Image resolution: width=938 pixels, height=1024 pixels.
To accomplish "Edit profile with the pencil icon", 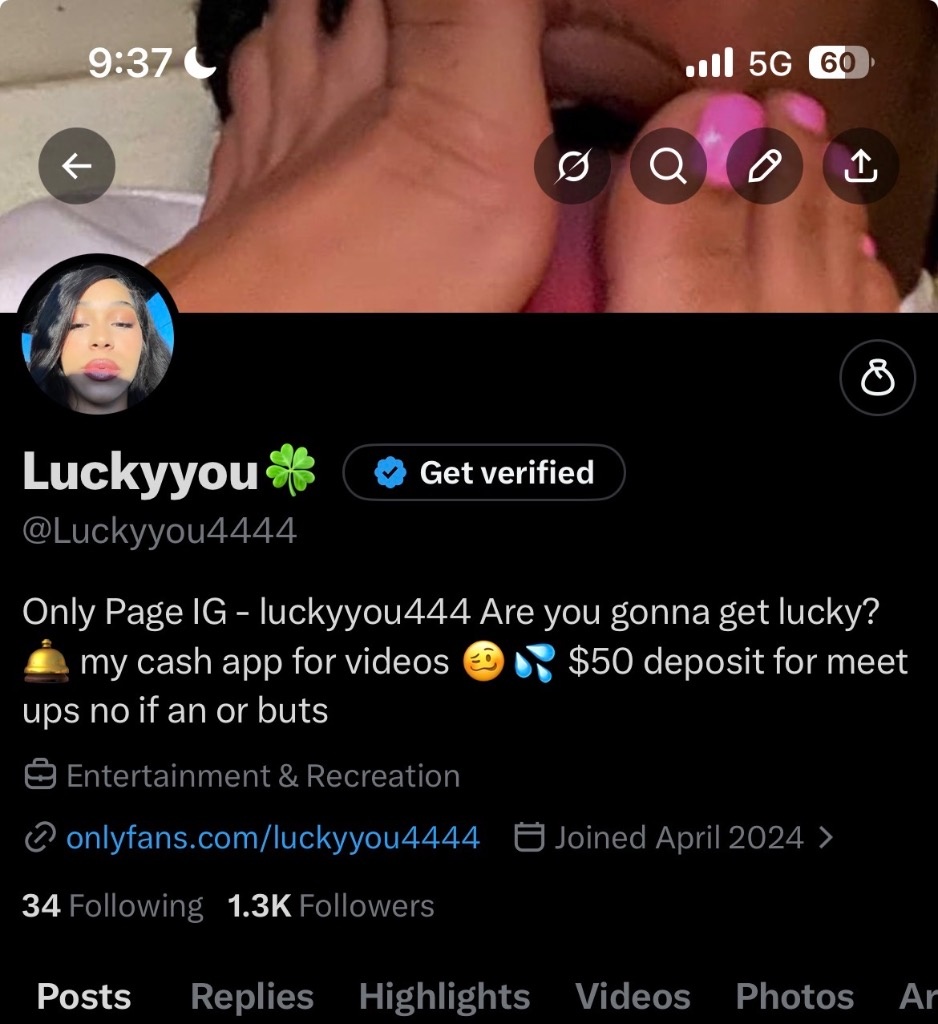I will pos(764,167).
